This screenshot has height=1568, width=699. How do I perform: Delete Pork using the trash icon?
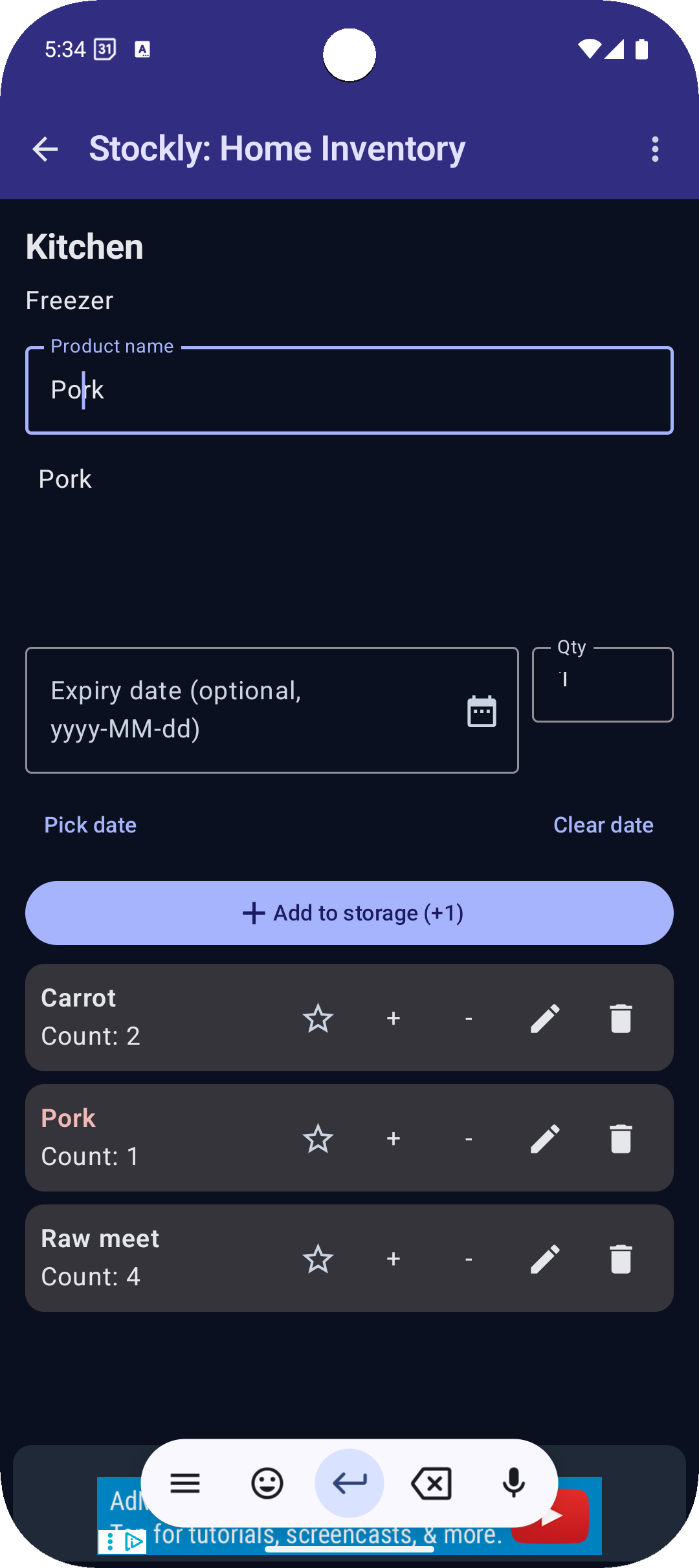pos(620,1138)
